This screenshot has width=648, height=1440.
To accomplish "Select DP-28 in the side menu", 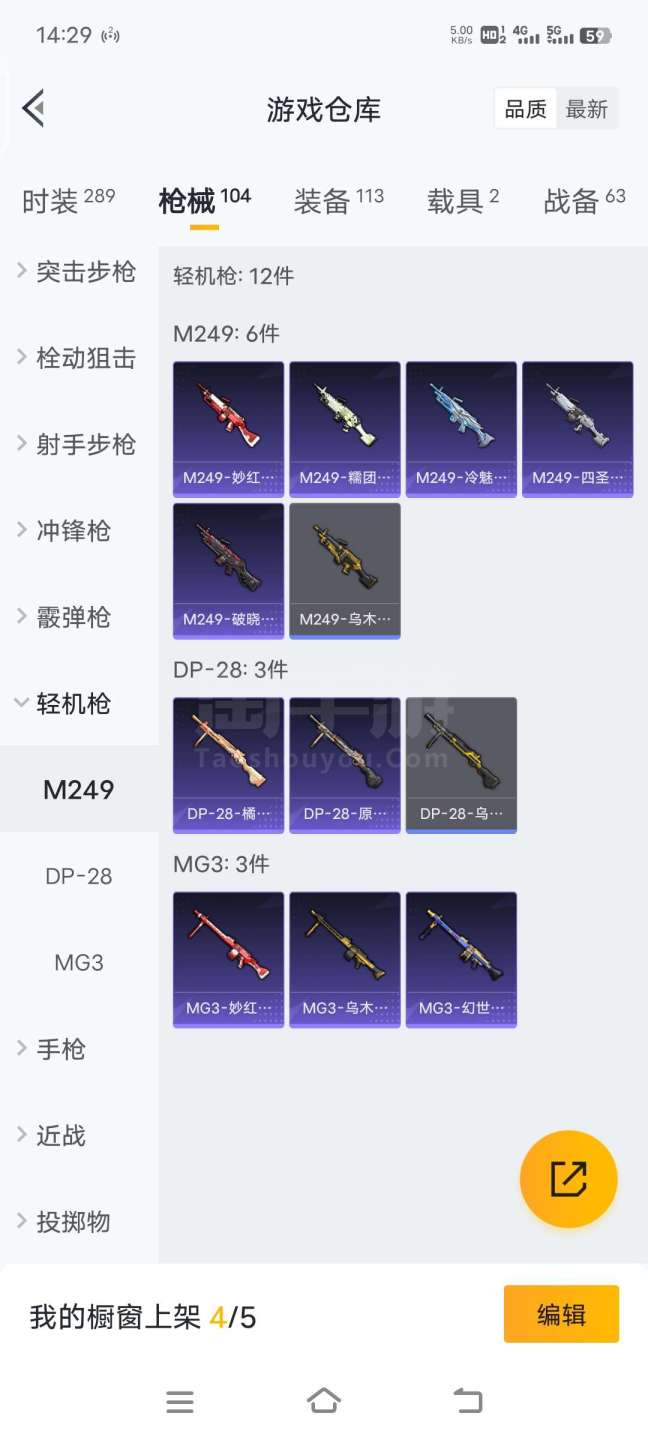I will pyautogui.click(x=79, y=876).
